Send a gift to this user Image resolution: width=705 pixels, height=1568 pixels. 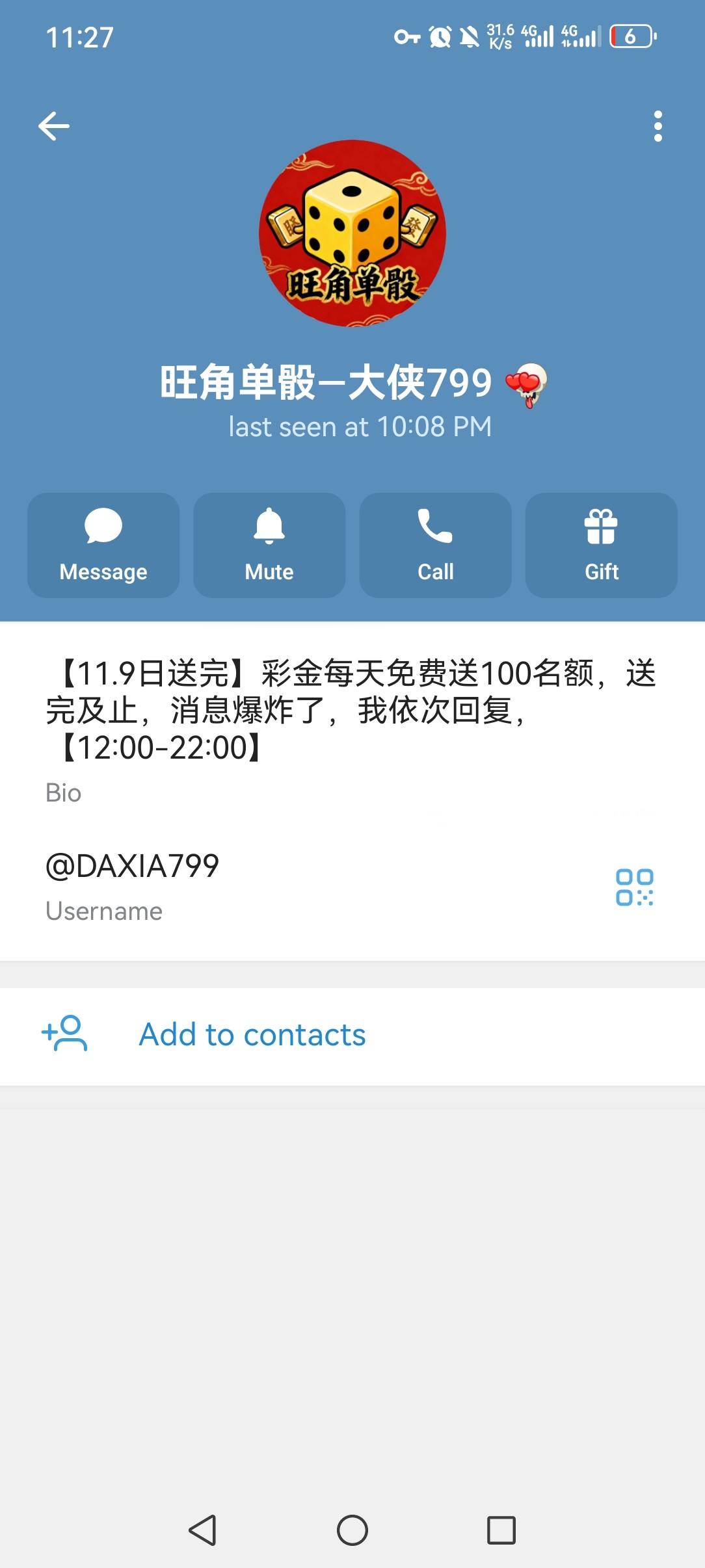click(601, 545)
